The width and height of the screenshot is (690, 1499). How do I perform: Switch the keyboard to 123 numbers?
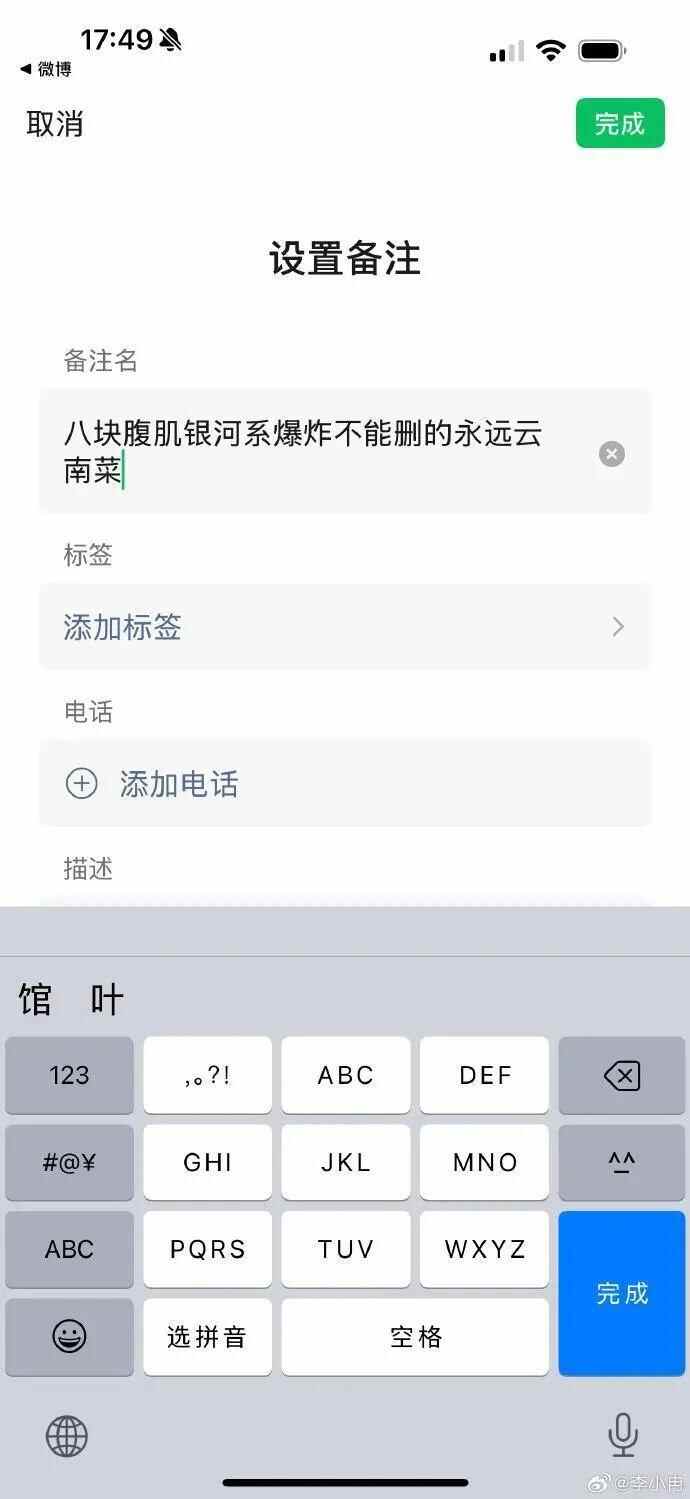(69, 1076)
